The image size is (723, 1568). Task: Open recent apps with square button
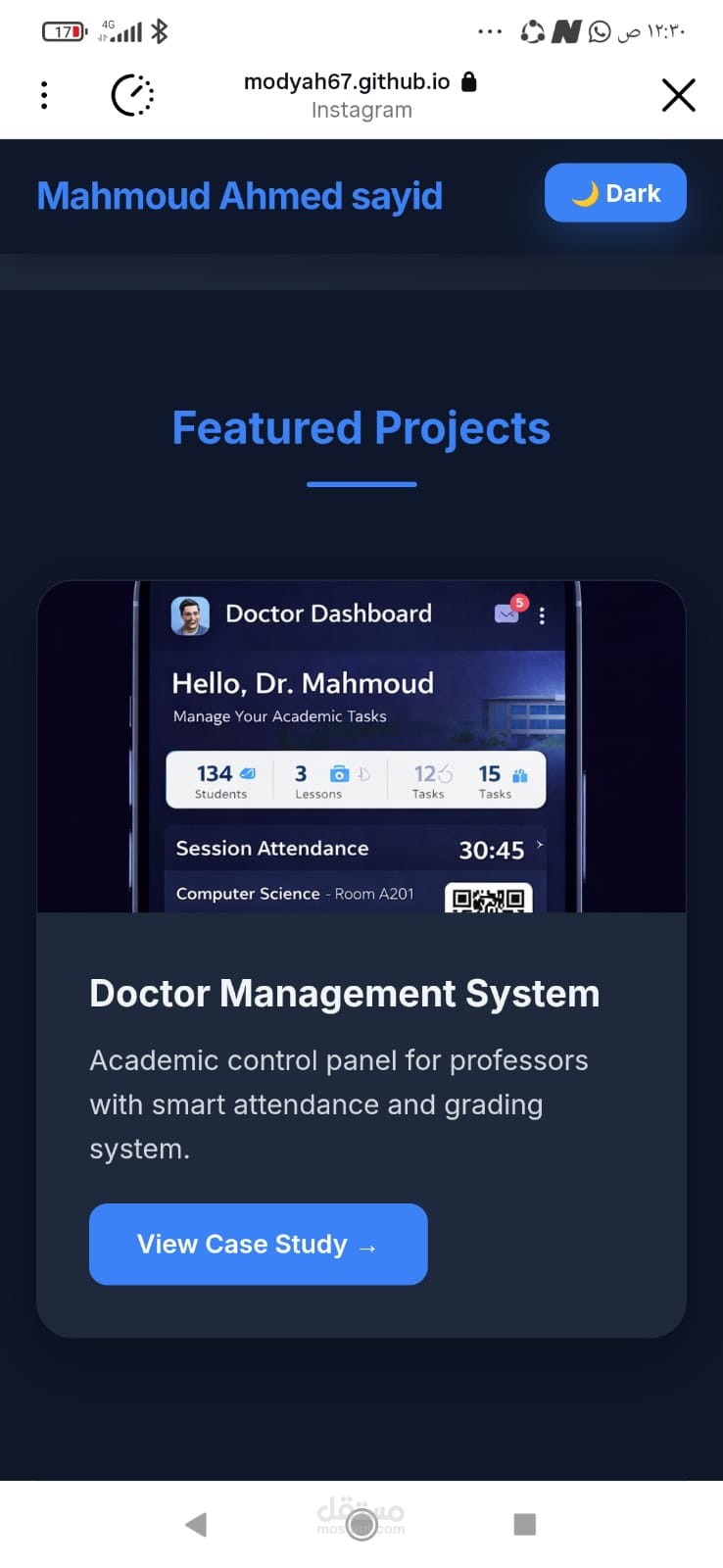(525, 1524)
